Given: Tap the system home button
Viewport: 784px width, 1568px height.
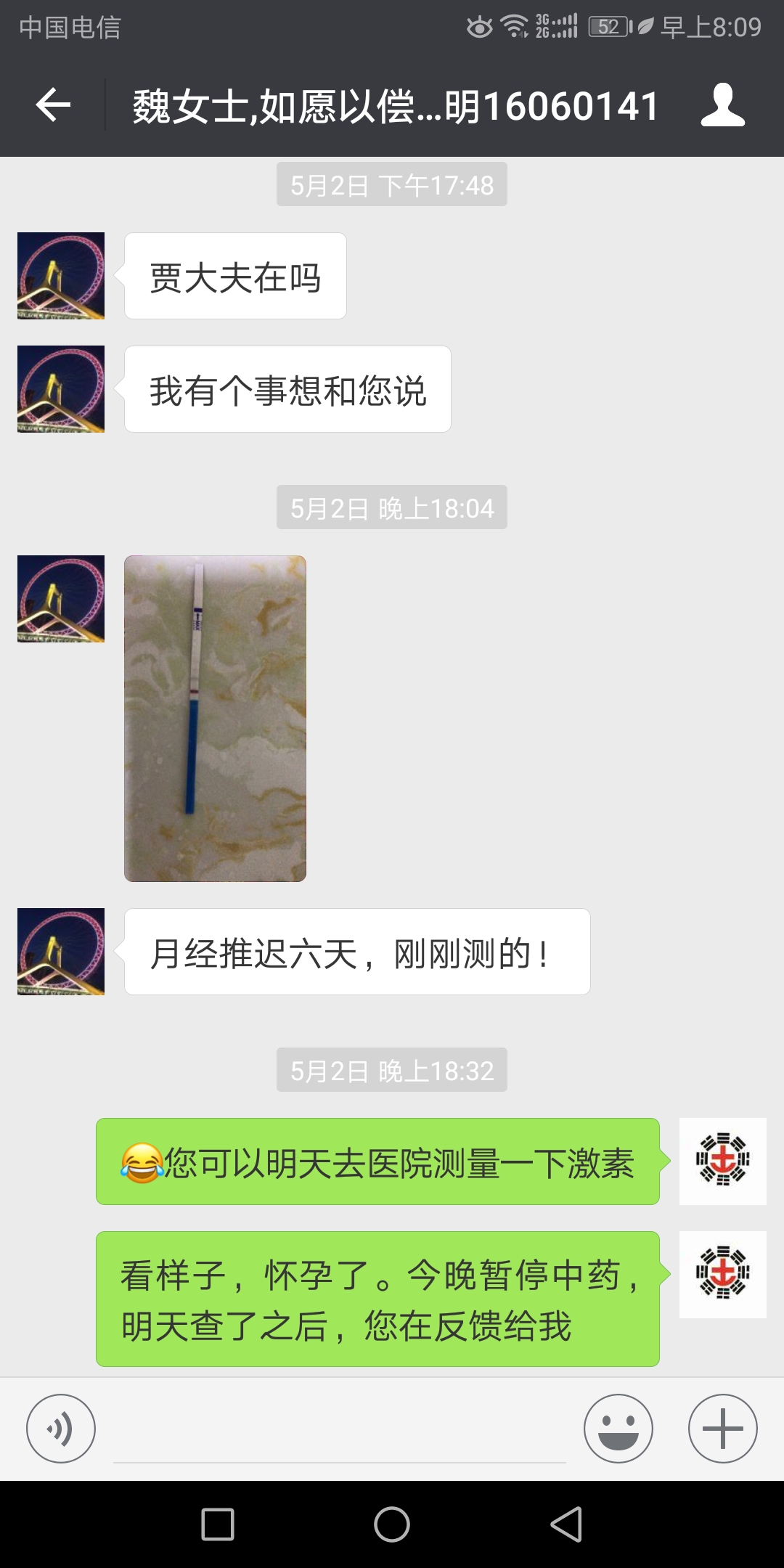Looking at the screenshot, I should point(392,1524).
